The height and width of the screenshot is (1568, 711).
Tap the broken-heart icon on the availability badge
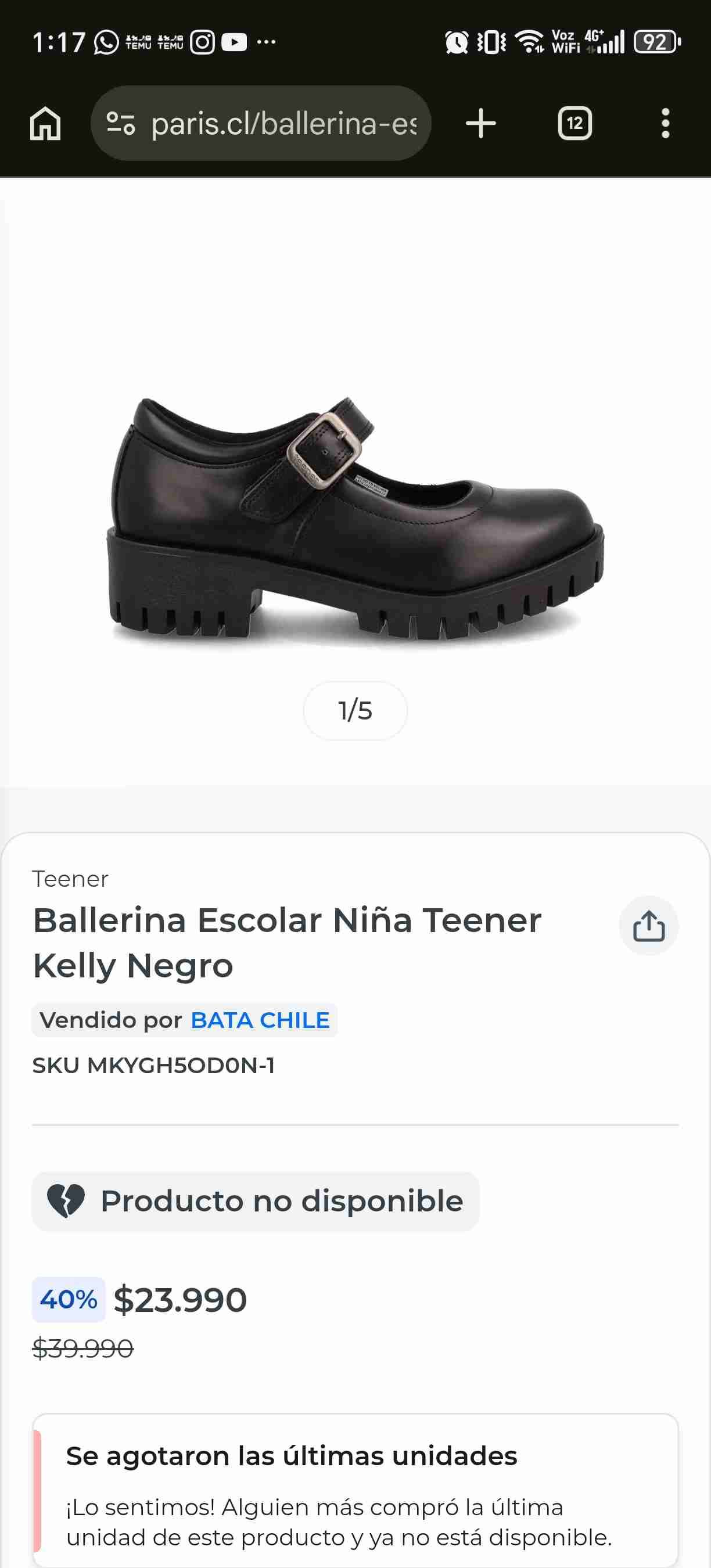coord(66,1200)
